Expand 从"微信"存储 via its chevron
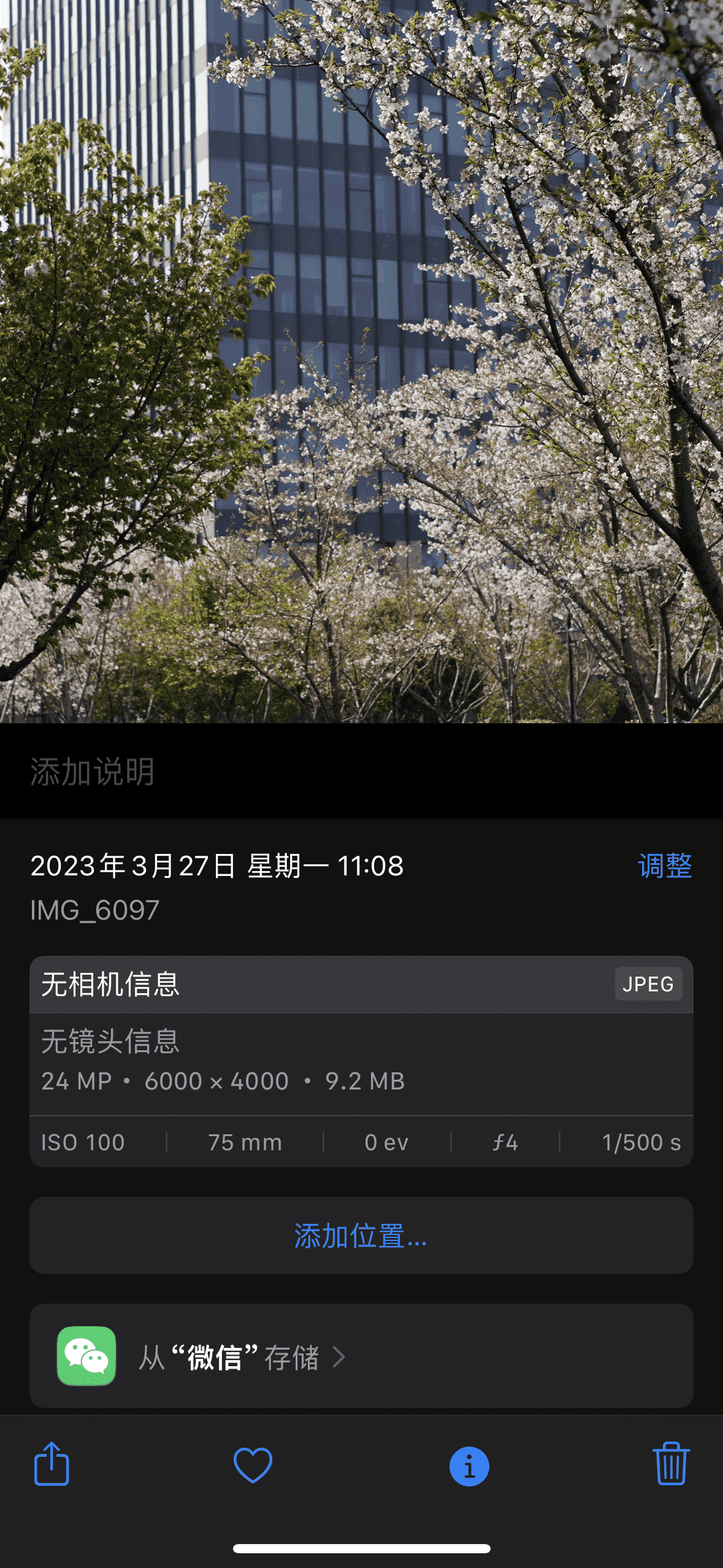723x1568 pixels. click(340, 1356)
